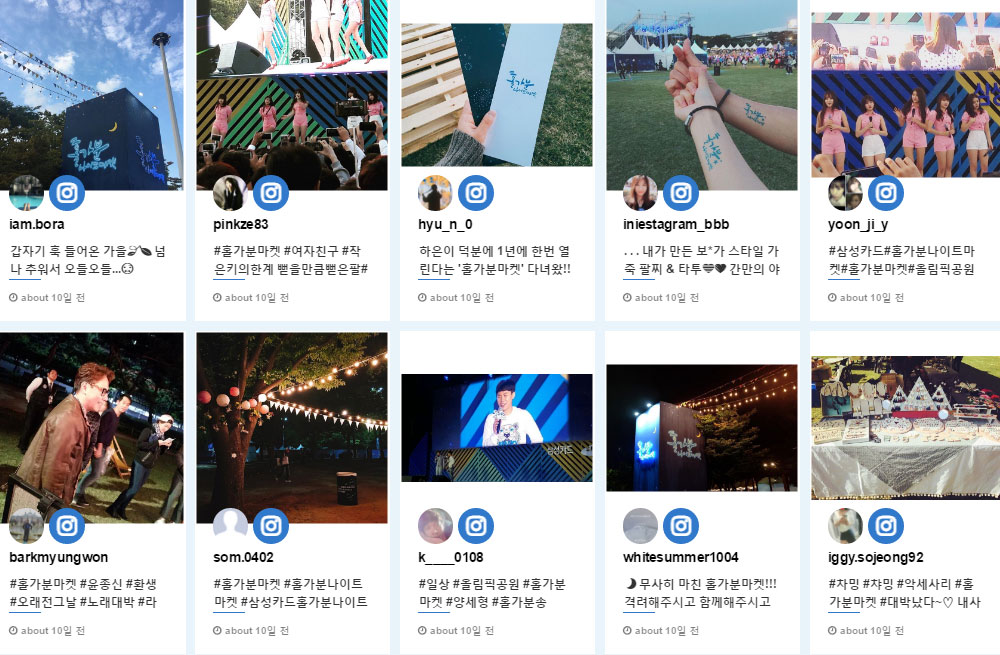View yoon_ji_y's post photo
Screen dimensions: 1000x655
905,95
